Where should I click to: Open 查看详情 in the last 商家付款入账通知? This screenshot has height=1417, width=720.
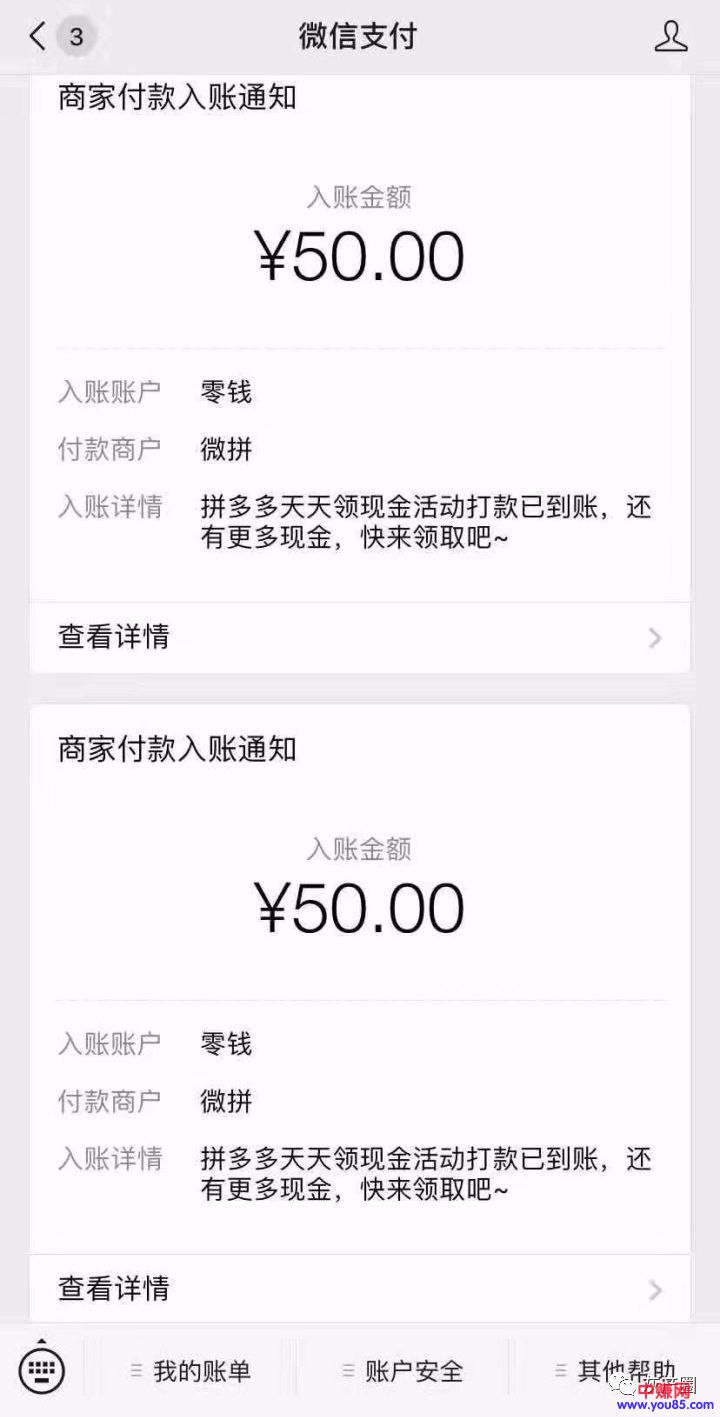[x=360, y=1289]
